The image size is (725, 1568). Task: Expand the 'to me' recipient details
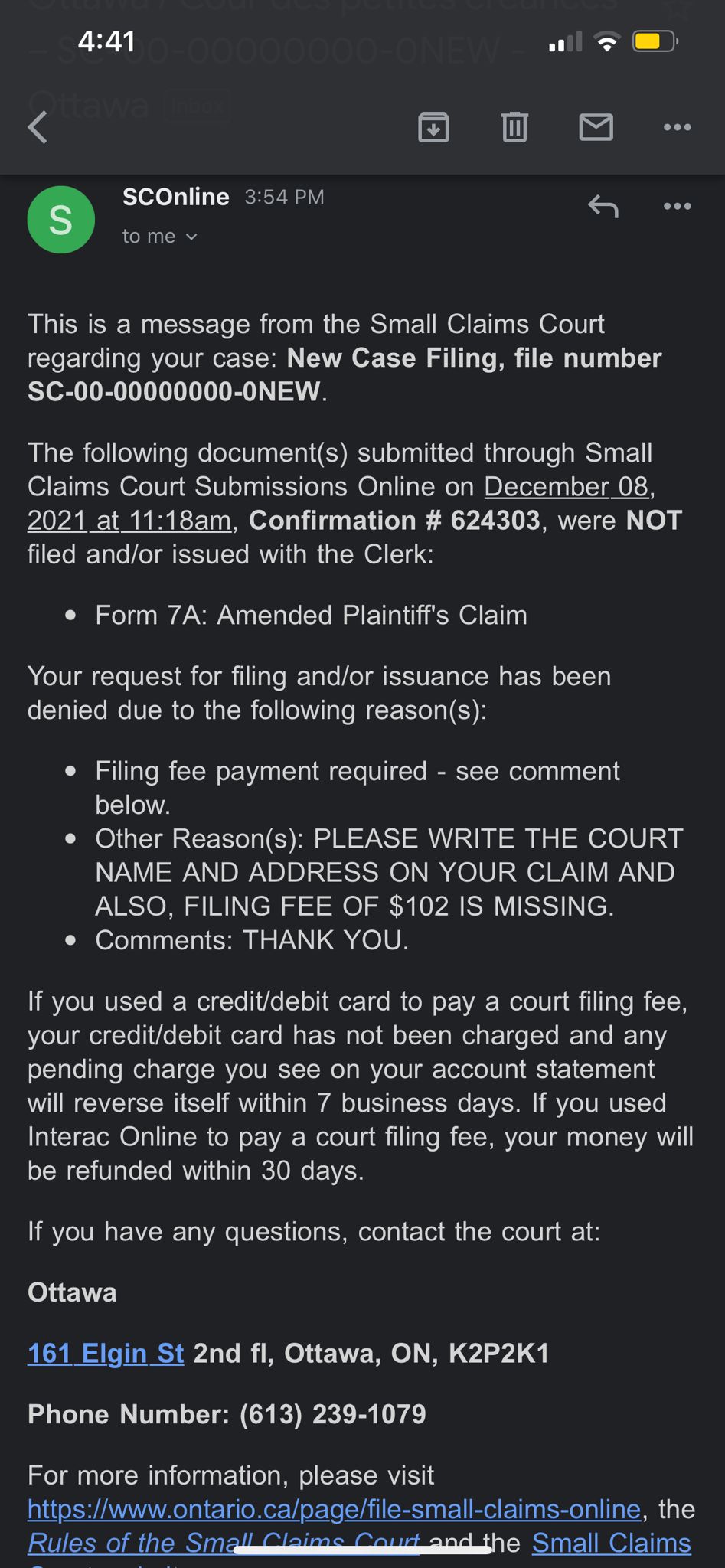click(160, 237)
